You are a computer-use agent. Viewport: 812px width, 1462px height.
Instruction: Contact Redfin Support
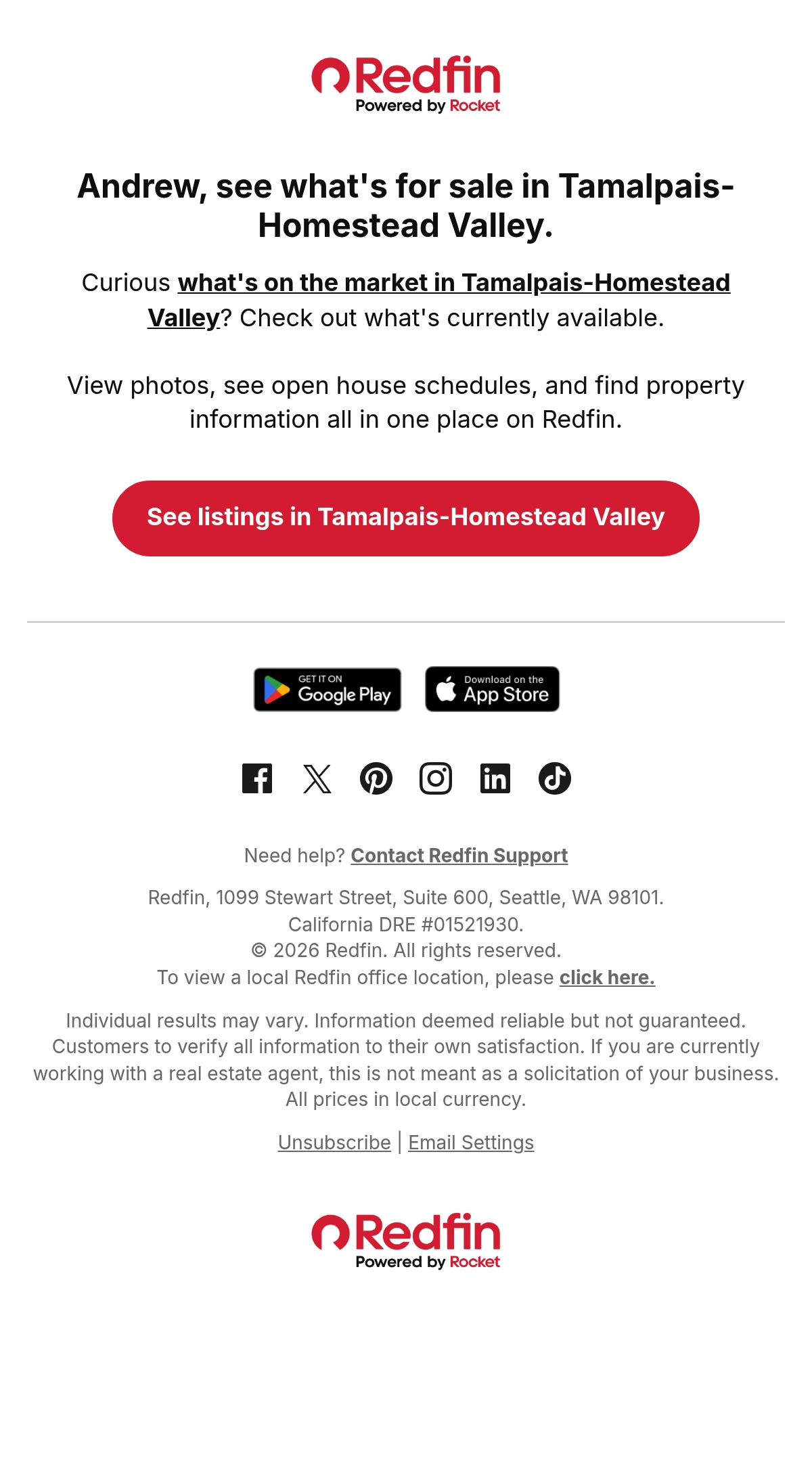tap(459, 856)
